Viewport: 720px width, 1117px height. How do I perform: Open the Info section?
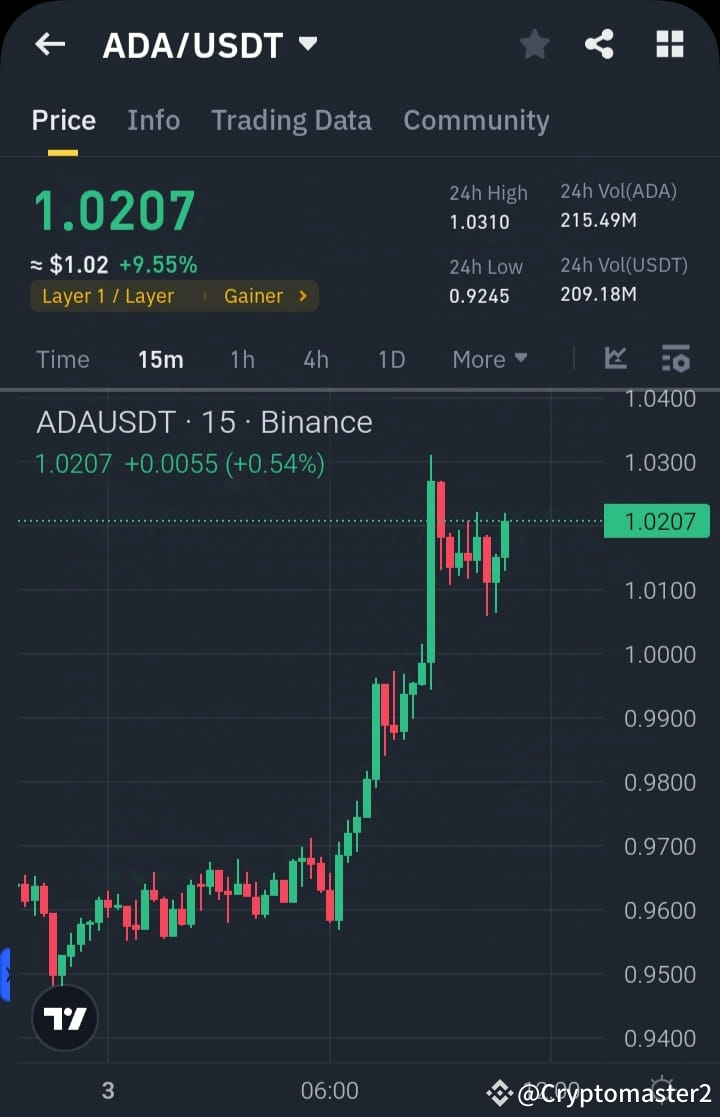pos(153,120)
